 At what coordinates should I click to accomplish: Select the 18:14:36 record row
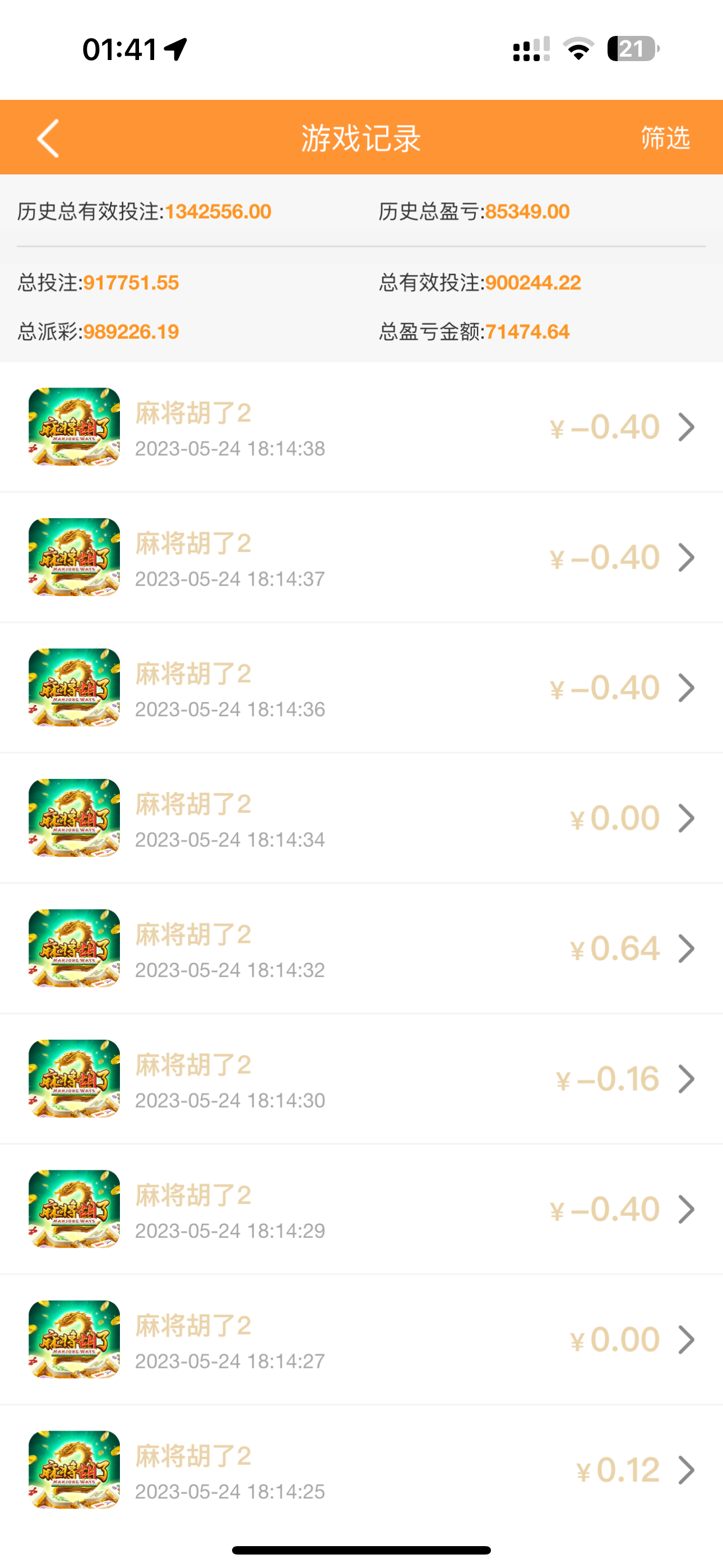[361, 688]
